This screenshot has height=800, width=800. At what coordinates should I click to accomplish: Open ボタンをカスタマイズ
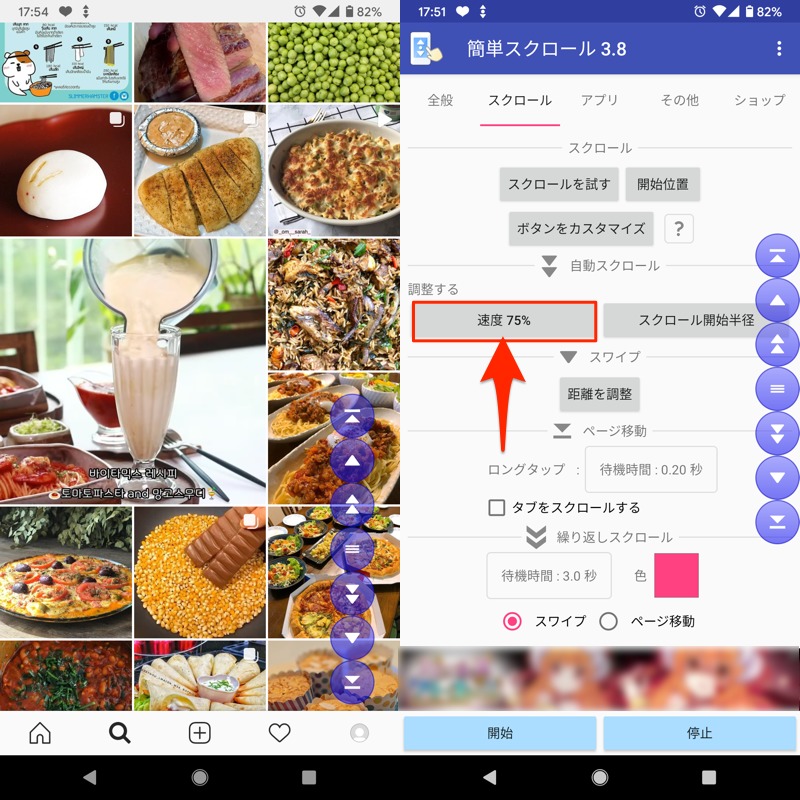click(x=581, y=228)
